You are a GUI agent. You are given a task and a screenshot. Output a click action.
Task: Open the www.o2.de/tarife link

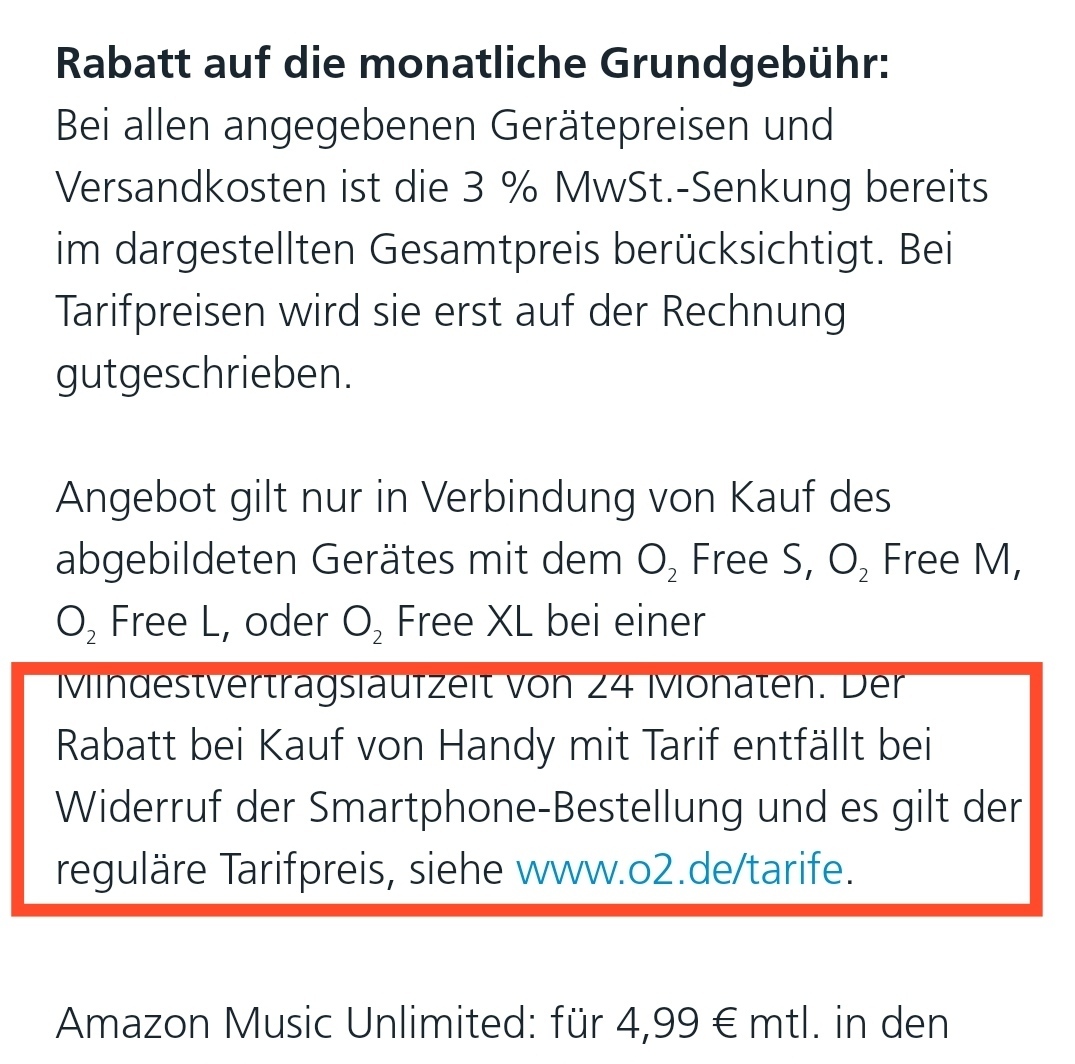coord(680,870)
